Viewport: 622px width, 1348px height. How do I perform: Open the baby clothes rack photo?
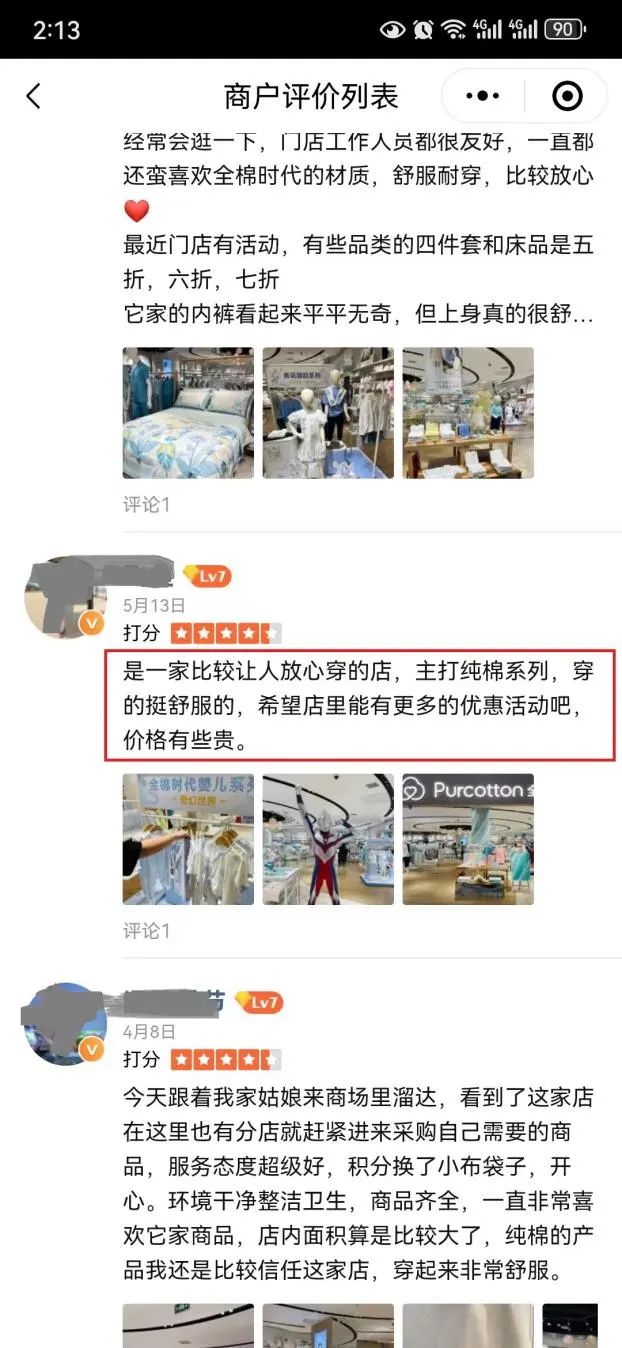188,839
